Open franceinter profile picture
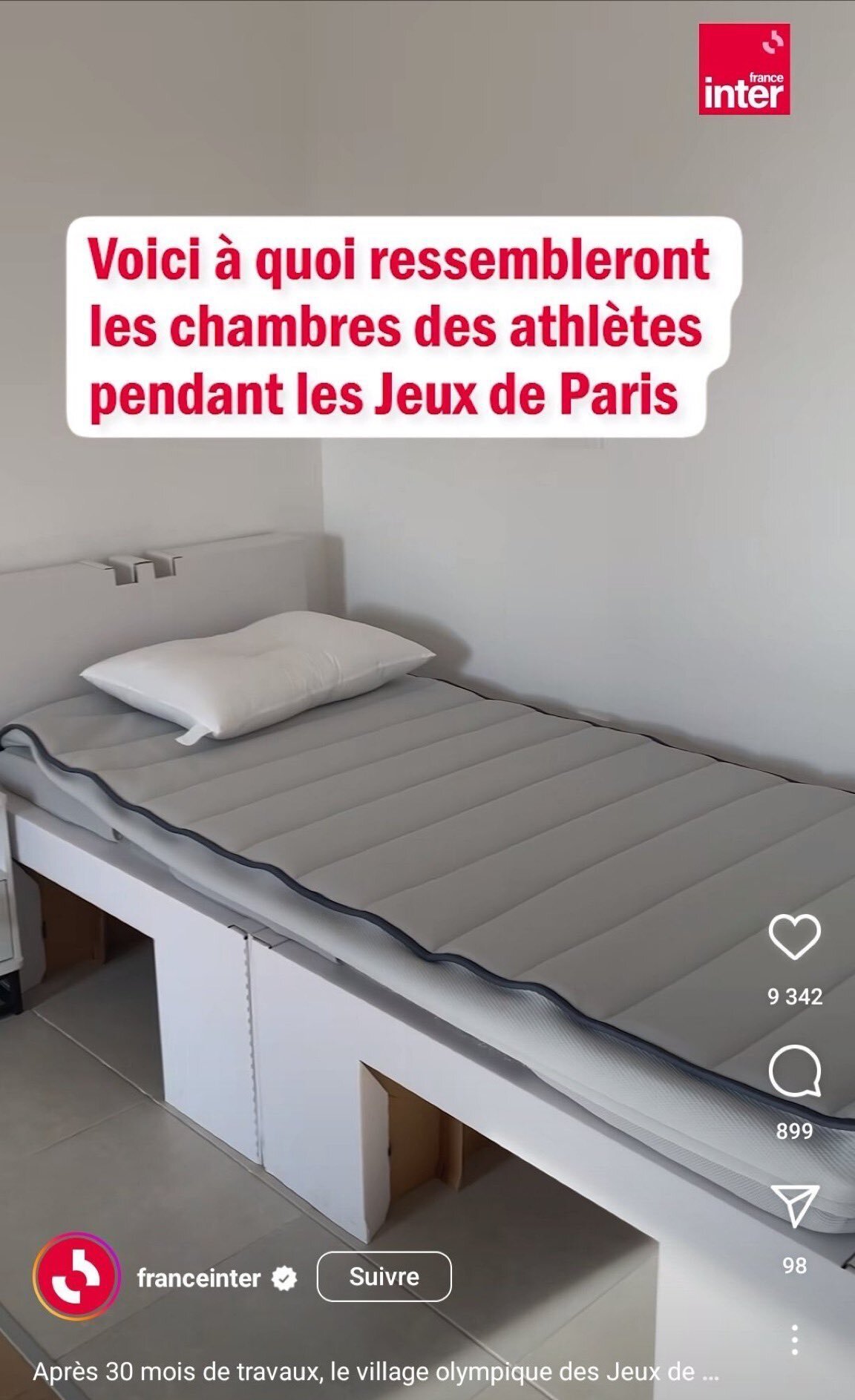The image size is (855, 1400). coord(76,1276)
